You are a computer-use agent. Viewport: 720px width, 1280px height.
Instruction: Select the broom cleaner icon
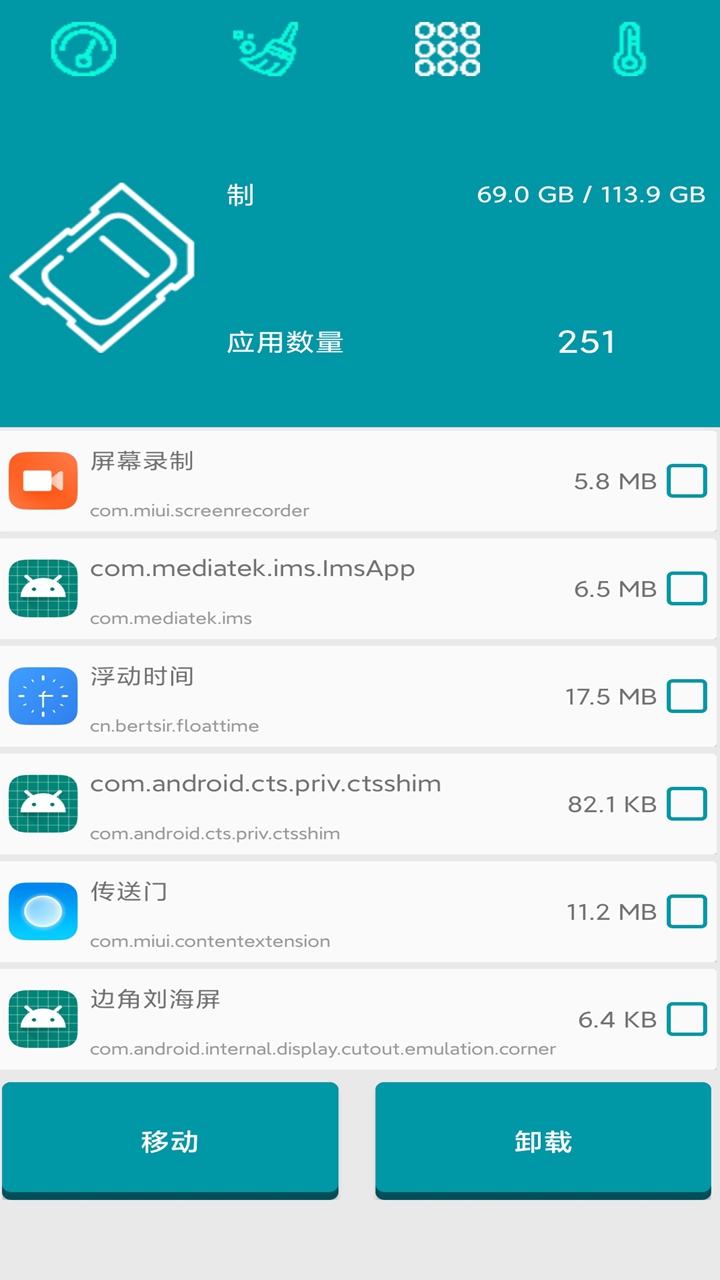(265, 49)
